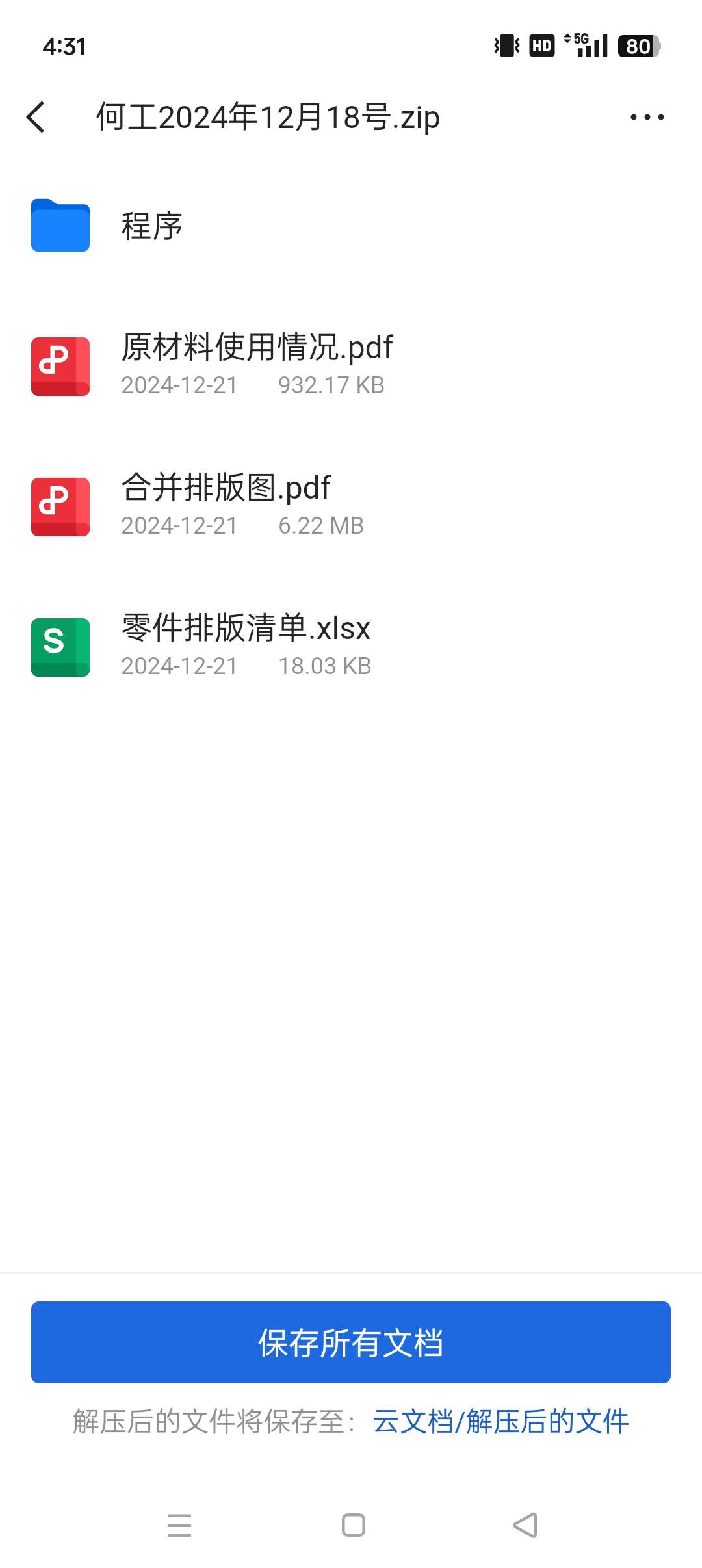Tap 保存所有文档 button

pyautogui.click(x=351, y=1342)
